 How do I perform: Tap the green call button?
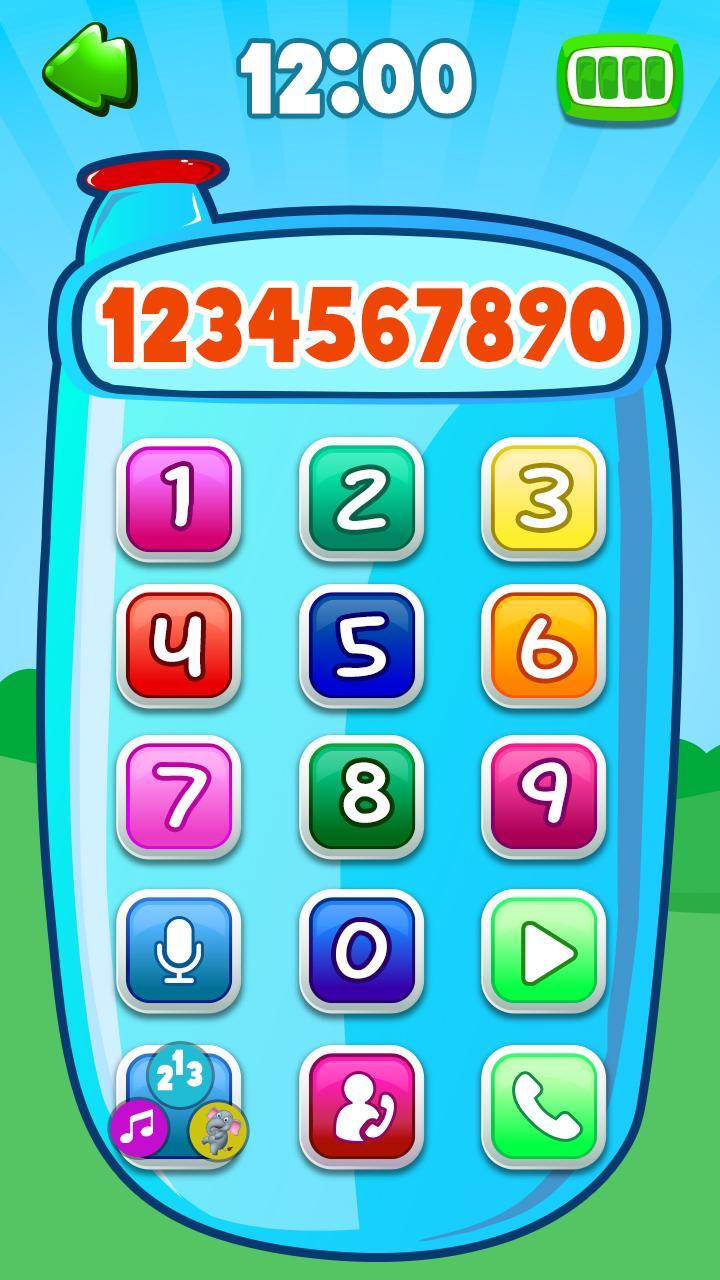click(x=544, y=1105)
